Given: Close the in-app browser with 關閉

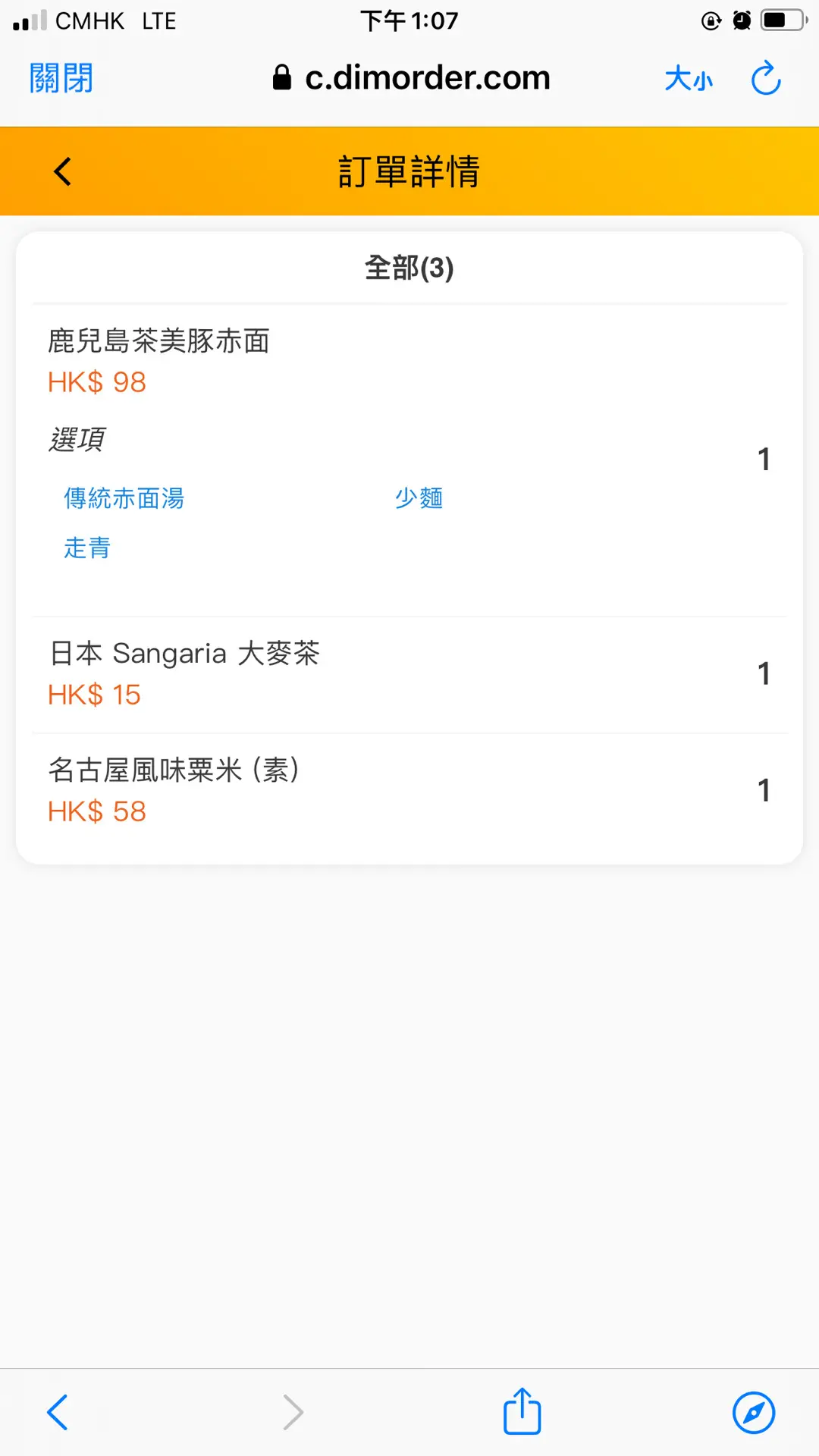Looking at the screenshot, I should tap(61, 78).
